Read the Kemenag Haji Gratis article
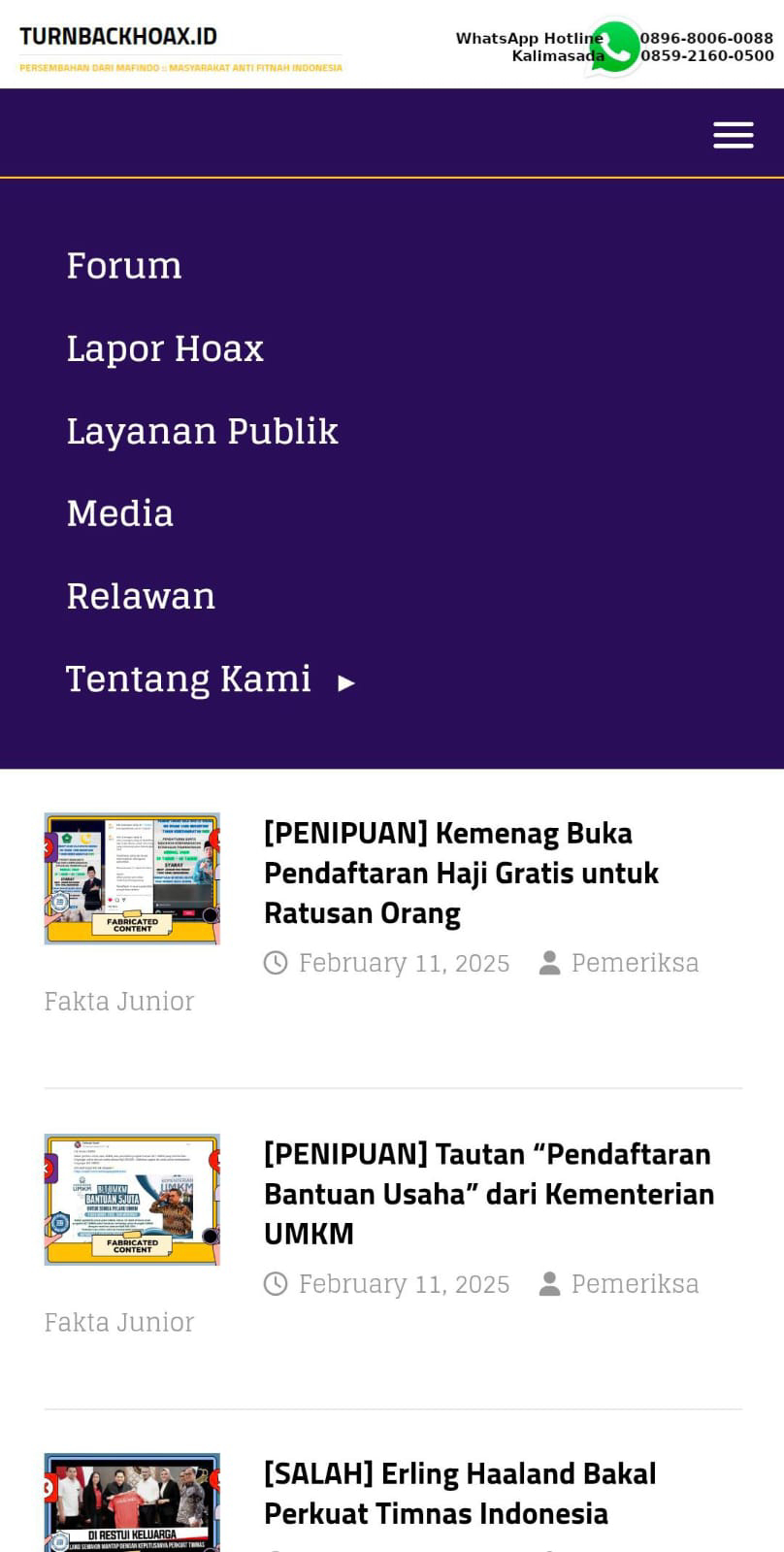 point(461,873)
